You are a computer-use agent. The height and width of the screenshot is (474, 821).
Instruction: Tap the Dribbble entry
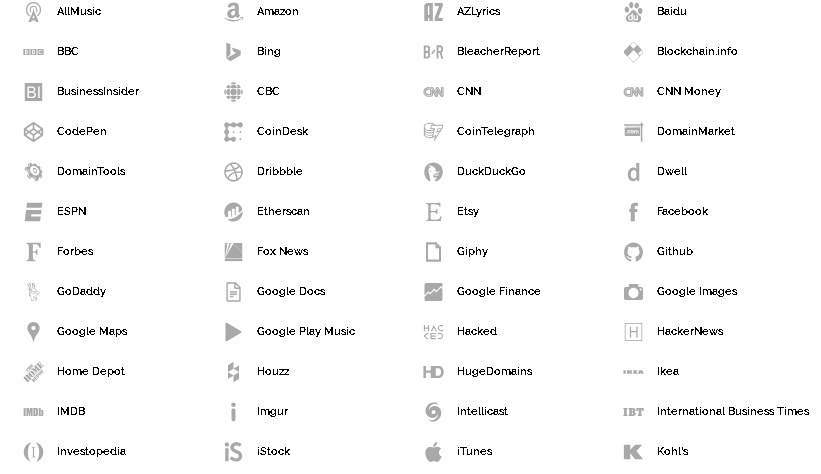tap(279, 171)
